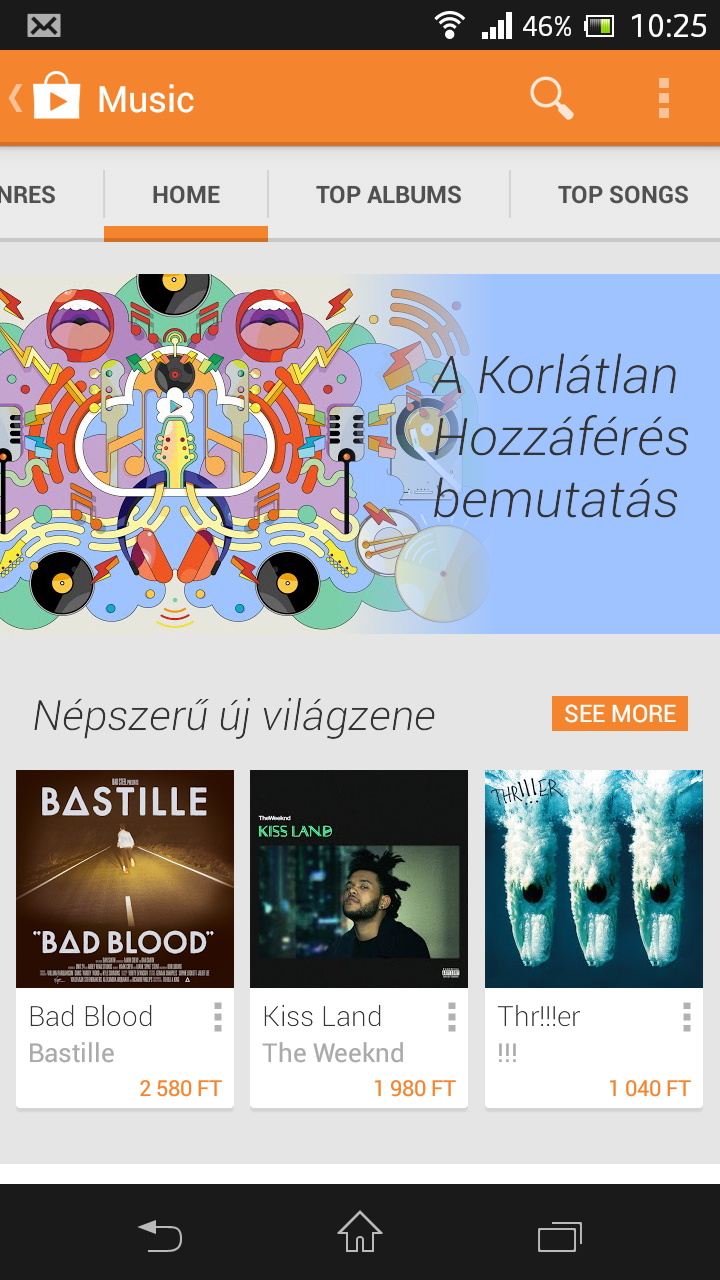Open options menu for Bad Blood

[217, 1018]
